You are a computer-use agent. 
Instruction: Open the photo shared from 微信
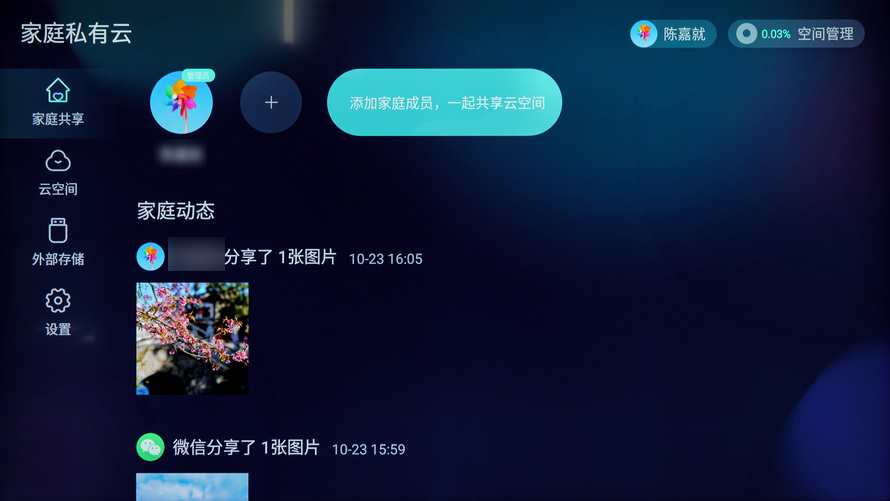[192, 487]
